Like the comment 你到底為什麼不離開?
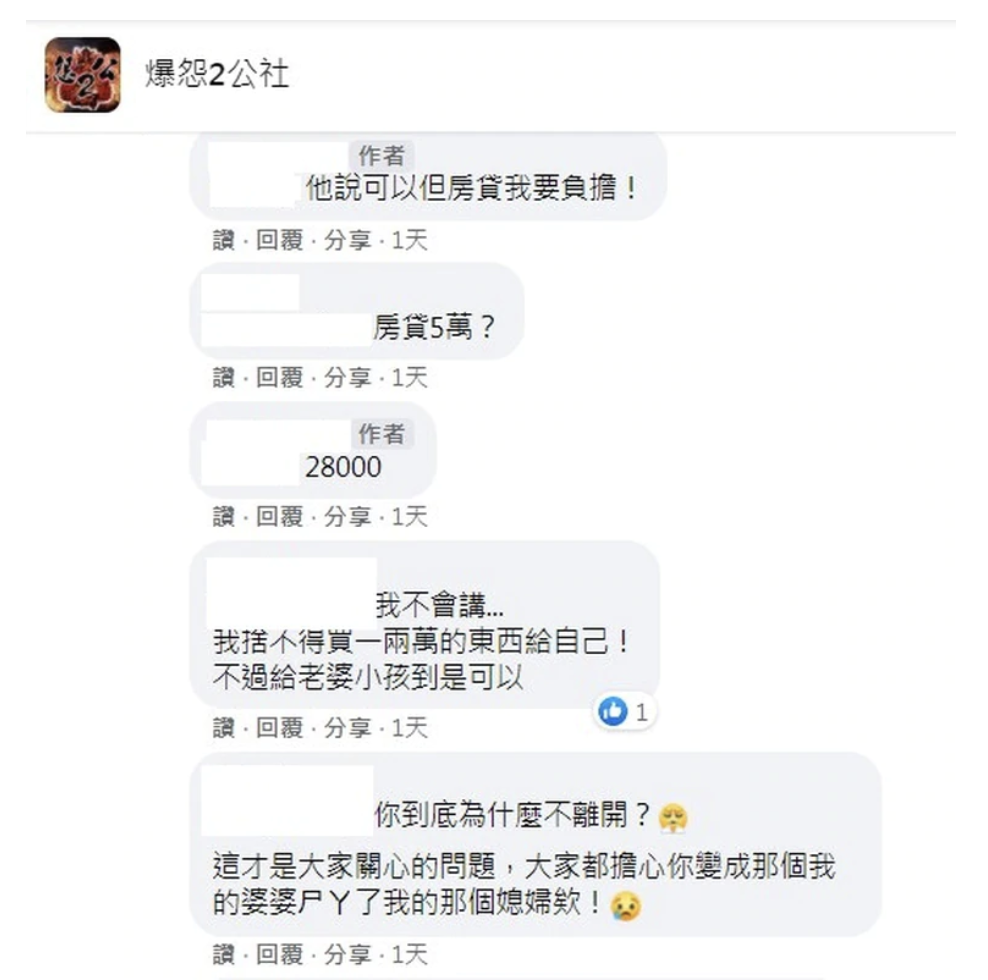The height and width of the screenshot is (980, 988). pos(222,954)
